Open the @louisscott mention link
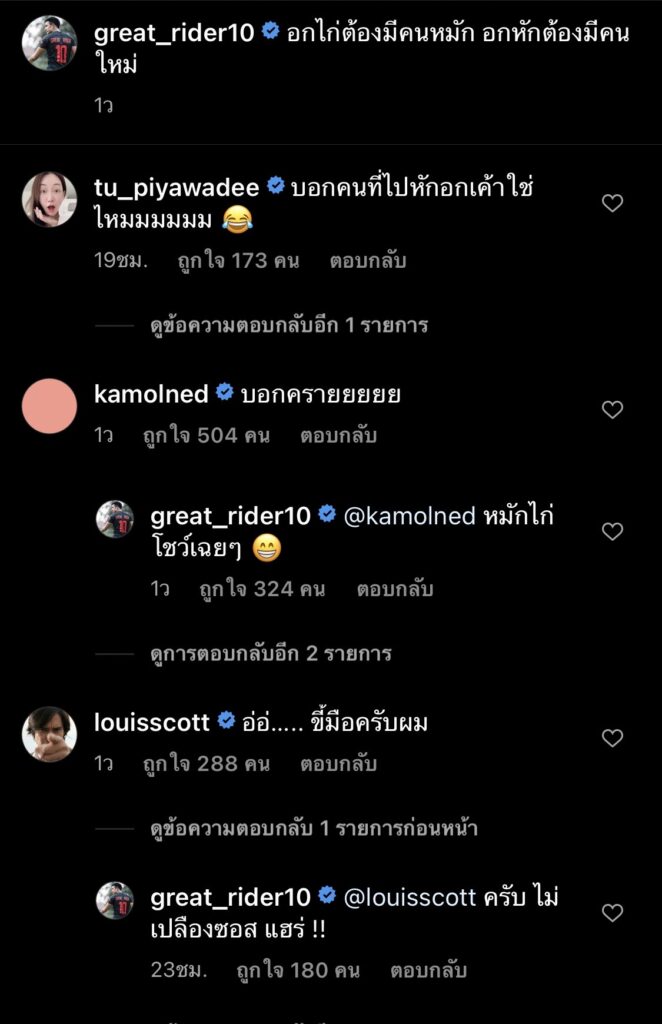Viewport: 662px width, 1024px height. point(410,897)
